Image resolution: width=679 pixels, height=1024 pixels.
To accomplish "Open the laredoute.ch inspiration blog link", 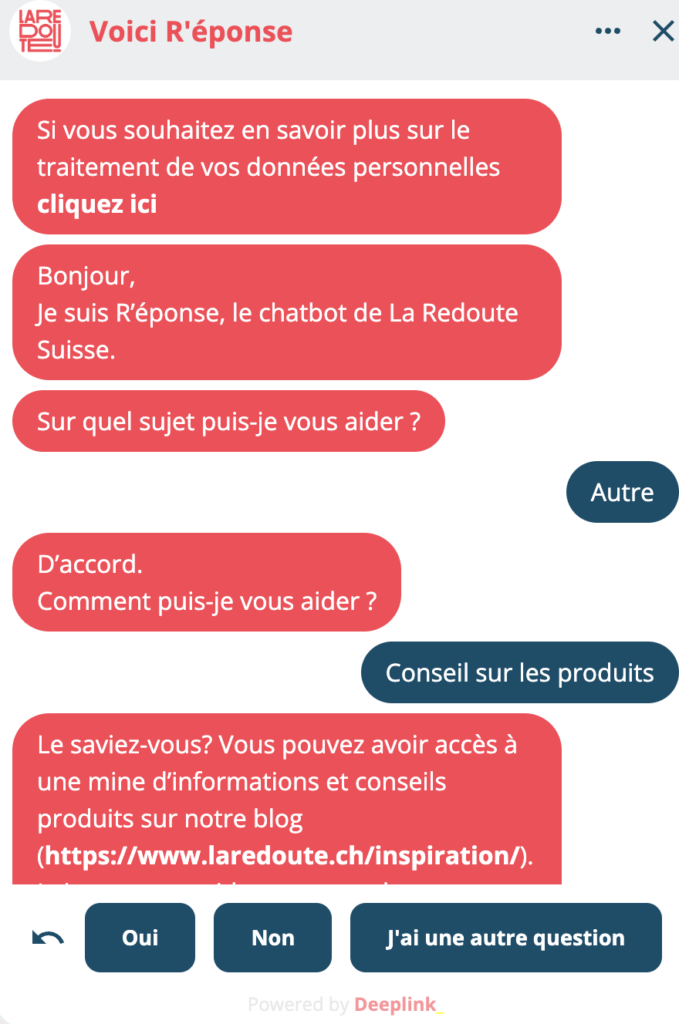I will tap(284, 856).
